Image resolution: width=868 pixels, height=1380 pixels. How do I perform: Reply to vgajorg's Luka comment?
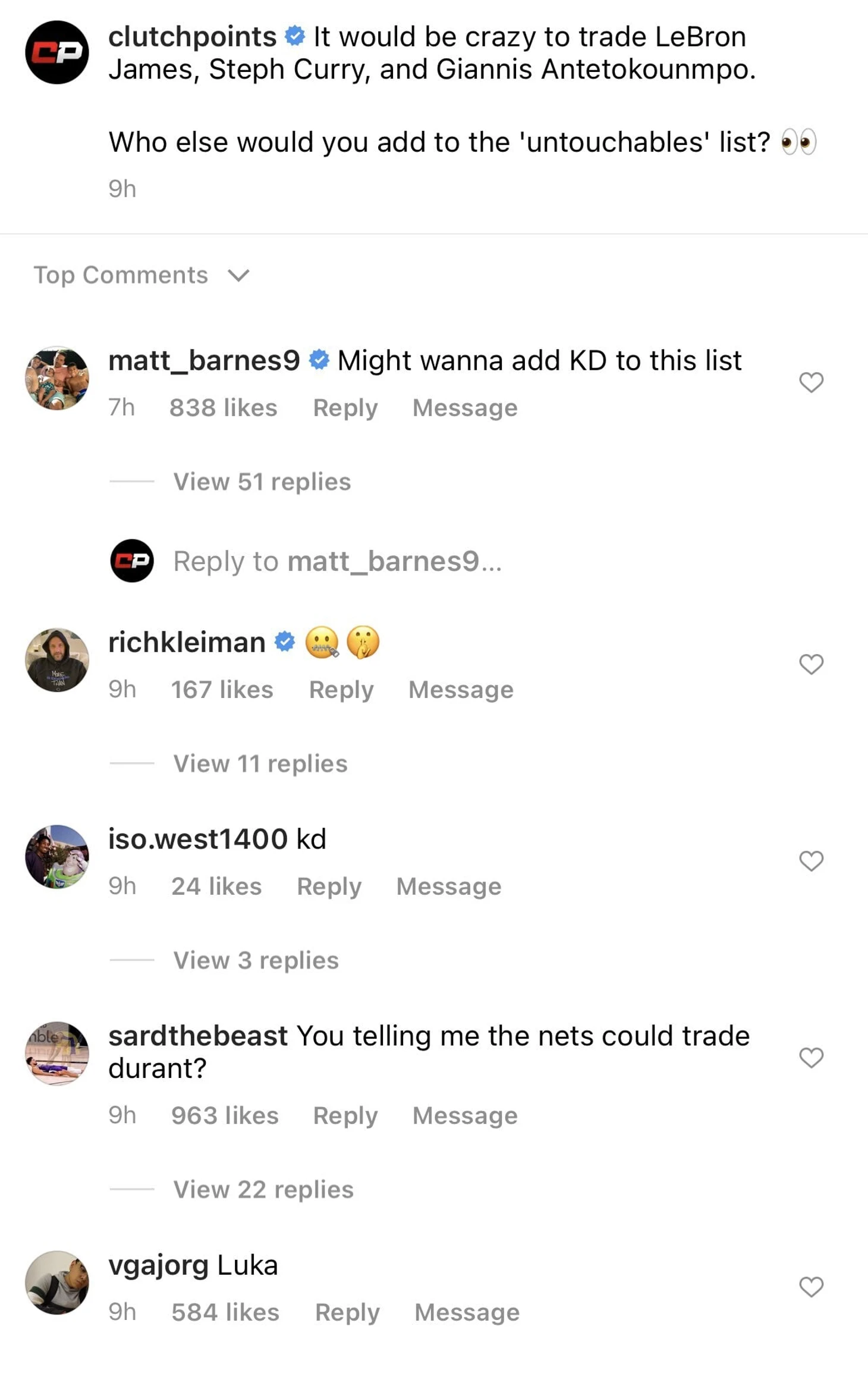(x=347, y=1312)
